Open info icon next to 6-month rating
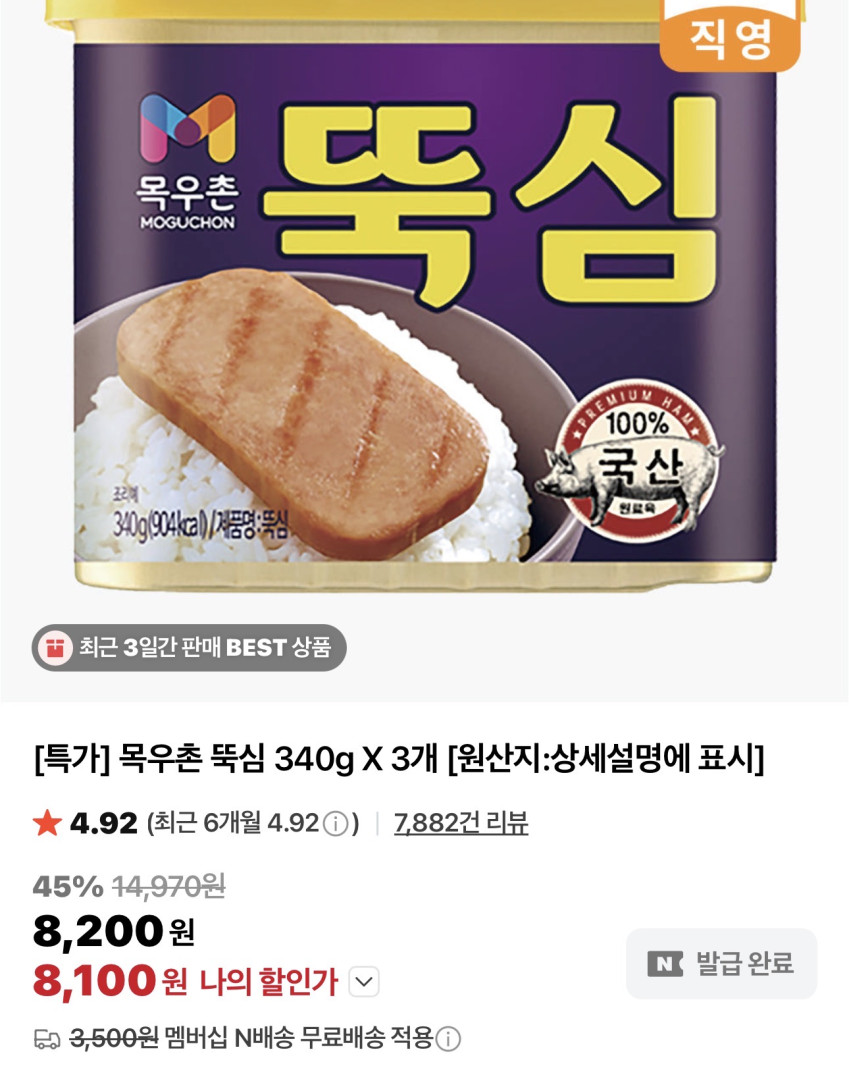The image size is (849, 1083). (336, 824)
